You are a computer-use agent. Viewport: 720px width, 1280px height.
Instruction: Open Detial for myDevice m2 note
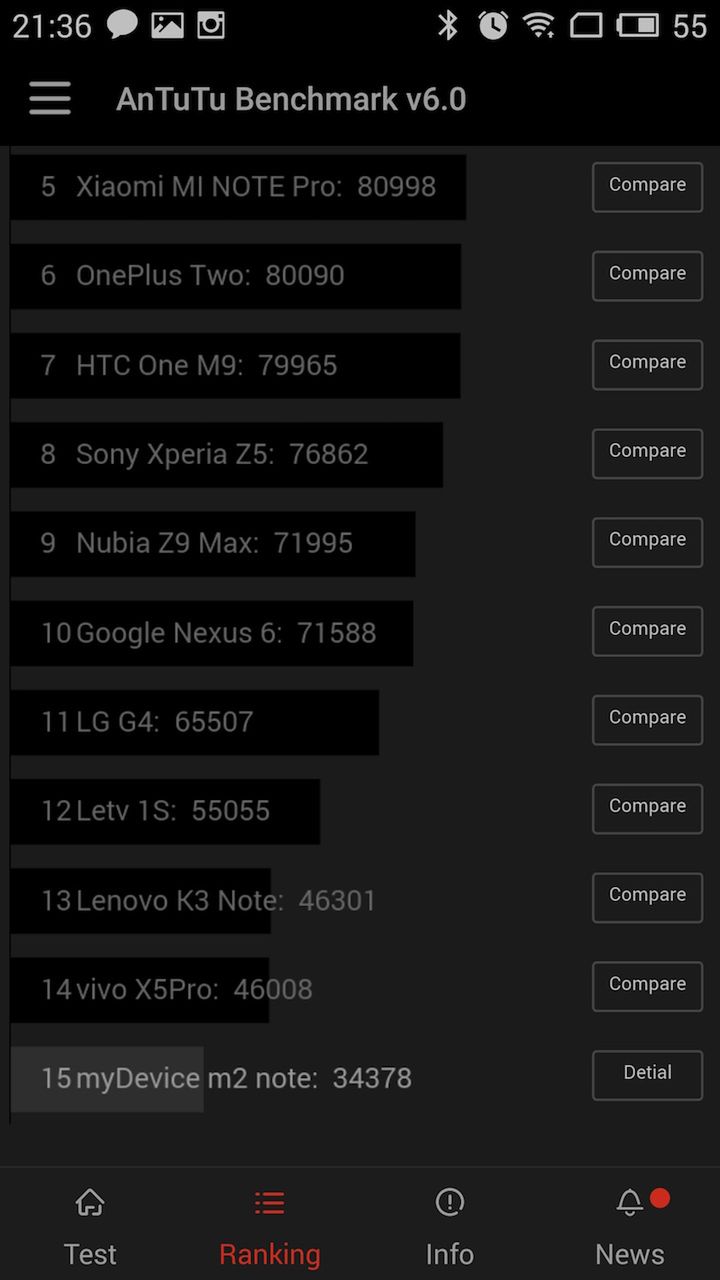pyautogui.click(x=647, y=1075)
